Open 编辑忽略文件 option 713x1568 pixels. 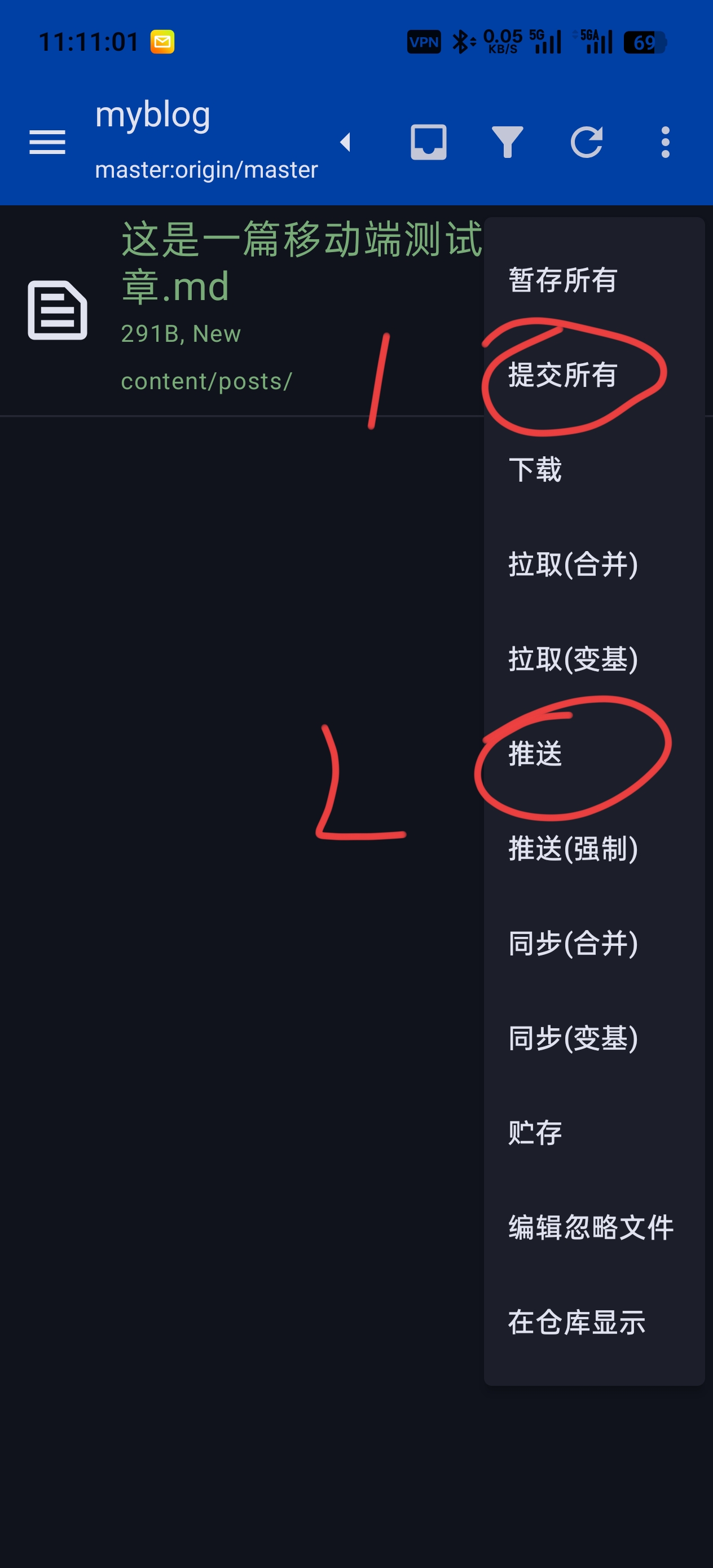coord(591,1227)
